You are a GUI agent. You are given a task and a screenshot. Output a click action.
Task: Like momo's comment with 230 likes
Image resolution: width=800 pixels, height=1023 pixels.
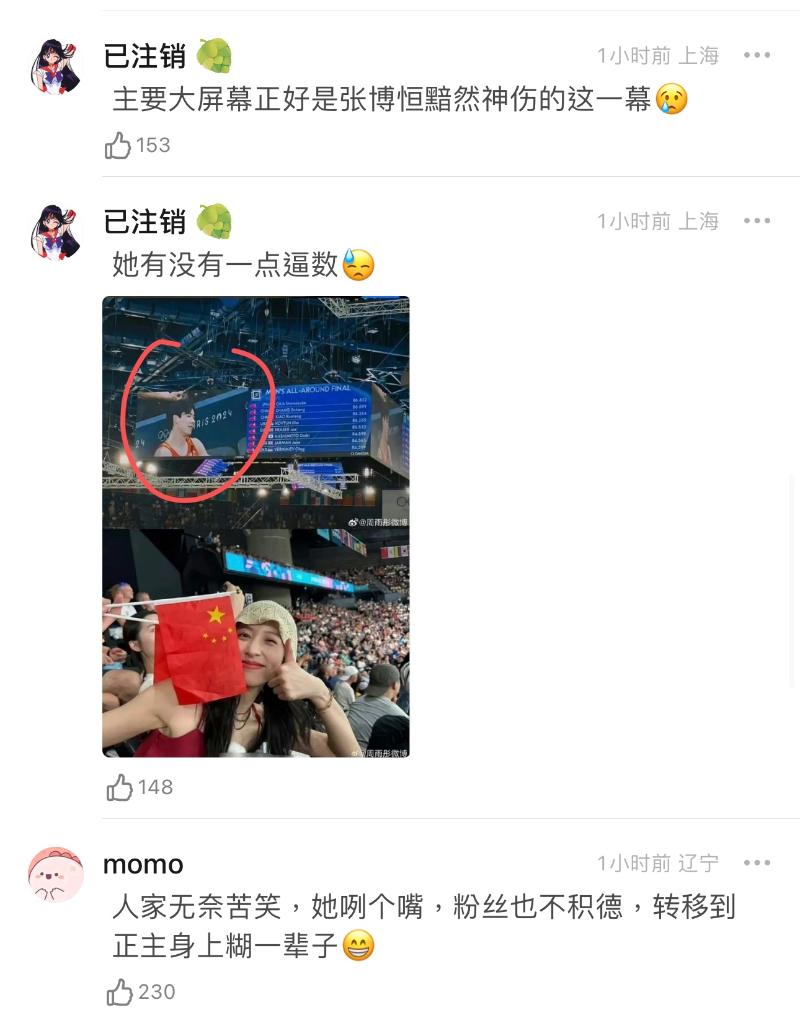(x=120, y=992)
